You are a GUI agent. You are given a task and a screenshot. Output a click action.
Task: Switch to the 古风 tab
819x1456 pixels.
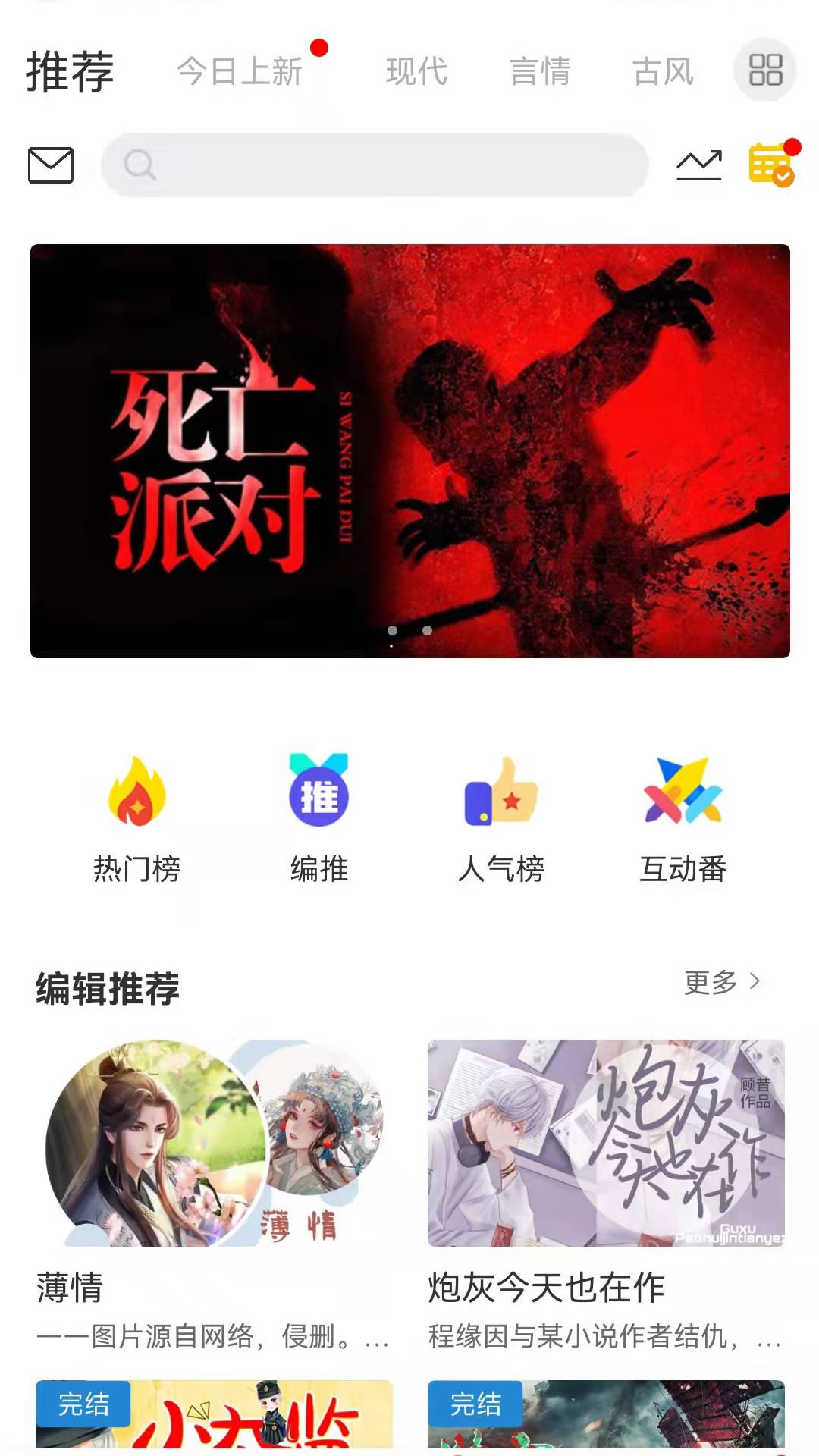coord(664,72)
